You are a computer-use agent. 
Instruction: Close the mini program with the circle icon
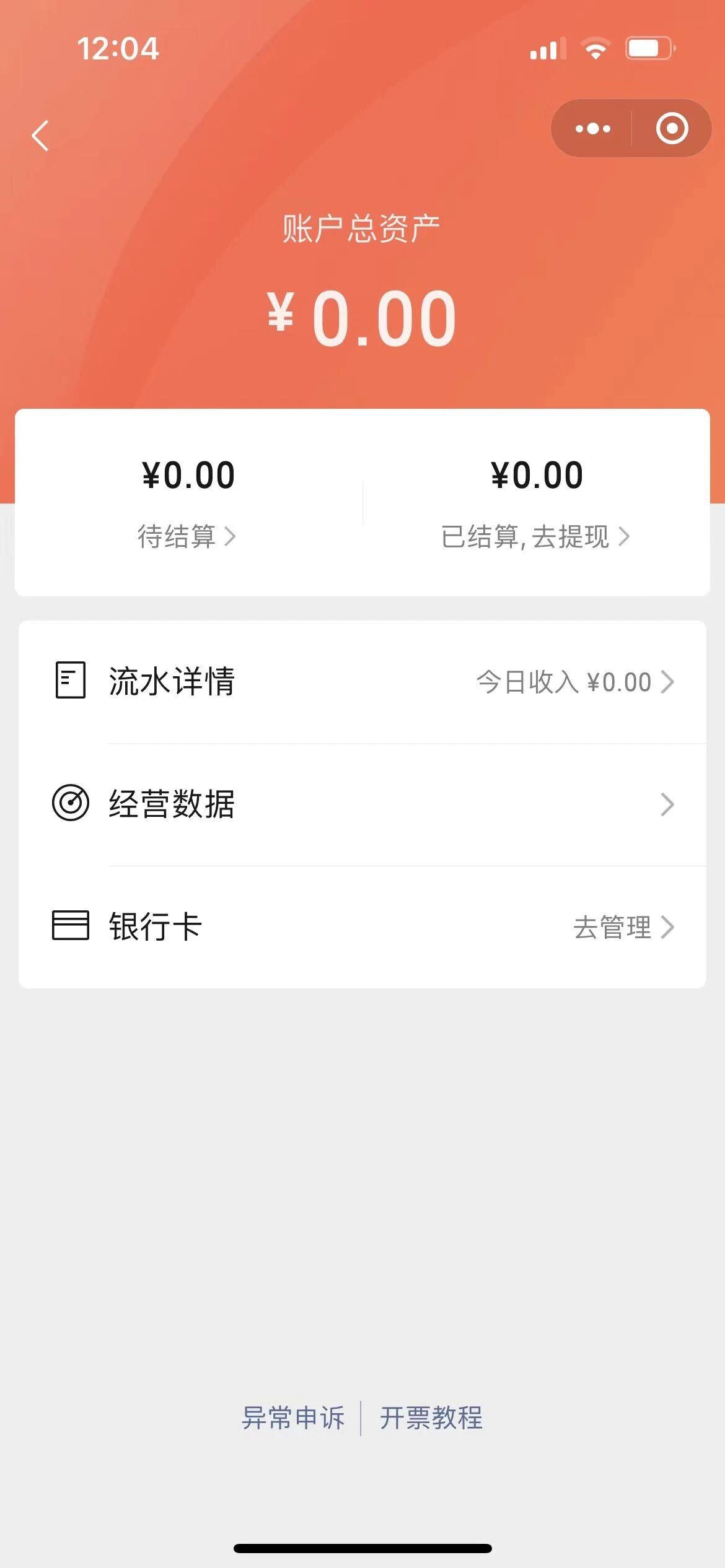click(672, 129)
